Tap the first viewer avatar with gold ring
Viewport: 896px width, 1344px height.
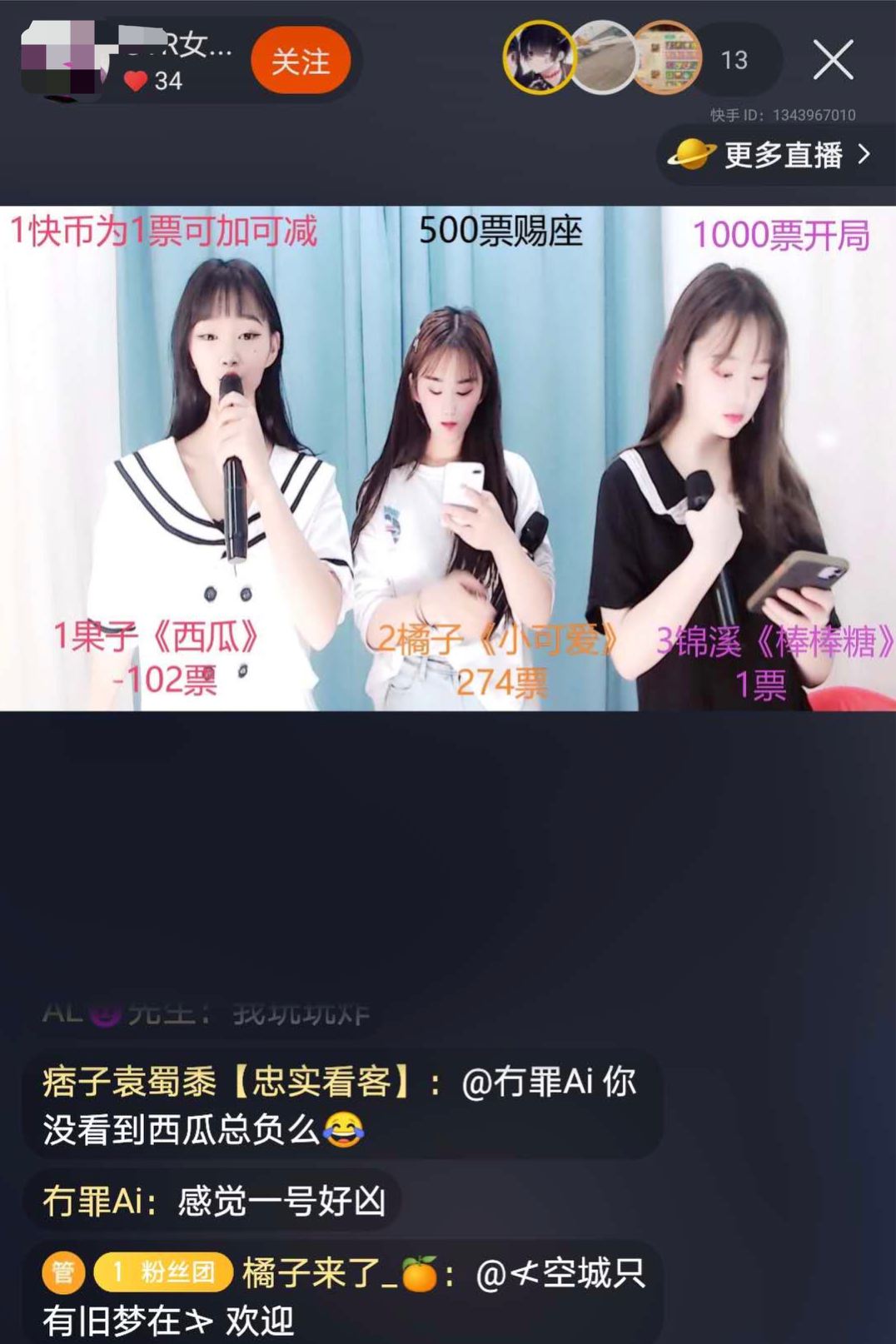tap(540, 58)
